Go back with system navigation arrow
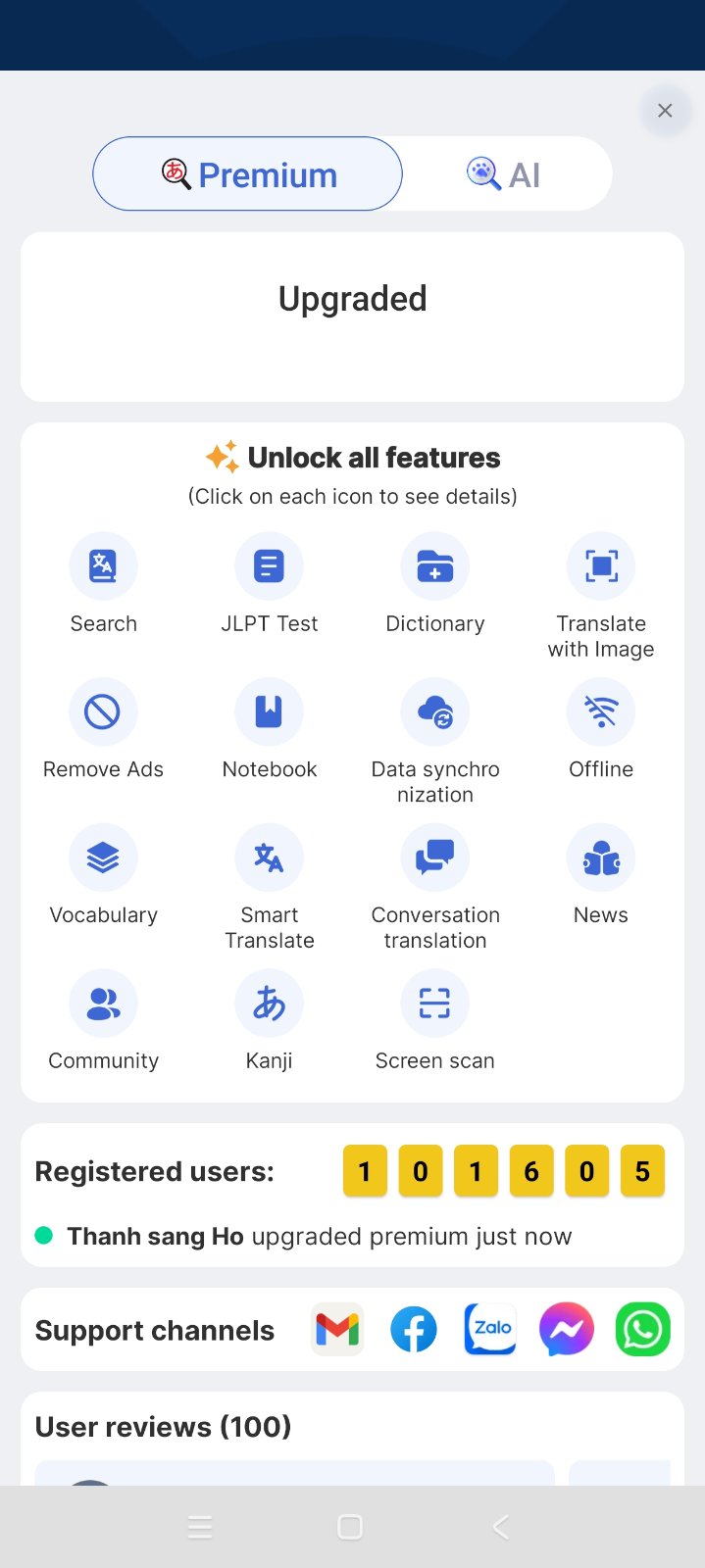Screen dimensions: 705x1568 point(501,1527)
